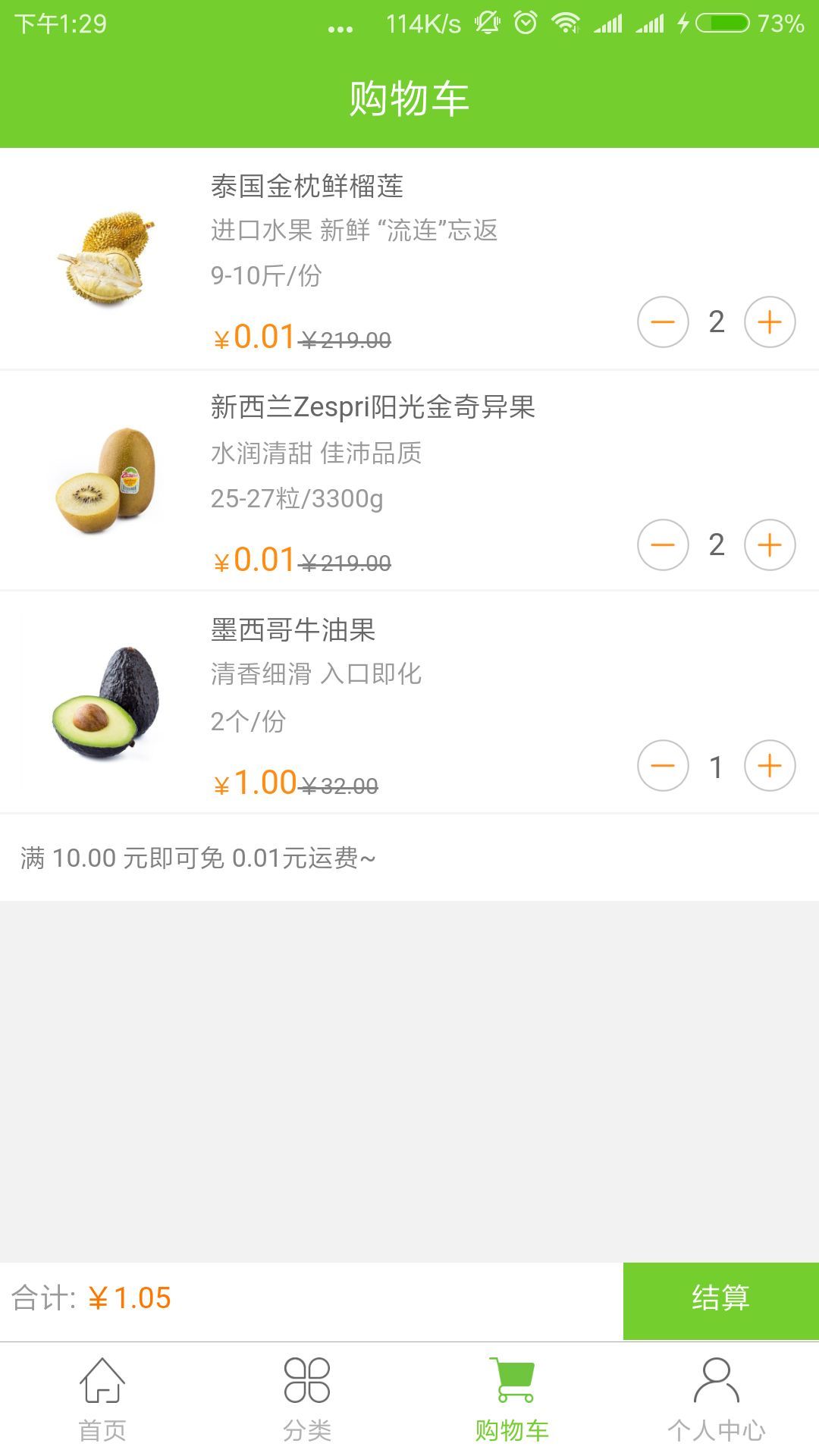Decrease quantity of 泰国金枕鲜榴莲

pyautogui.click(x=663, y=322)
